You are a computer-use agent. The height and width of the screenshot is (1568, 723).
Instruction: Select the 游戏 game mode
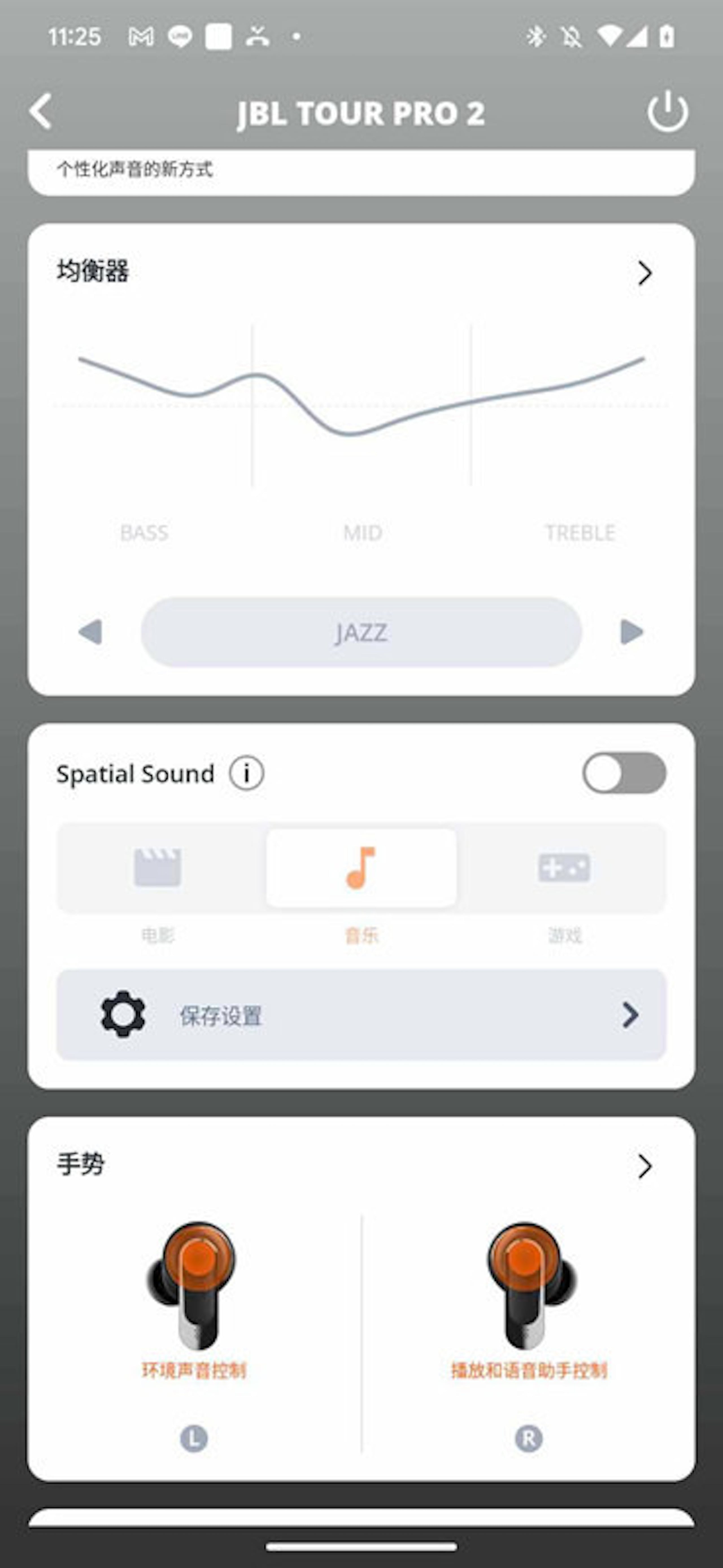tap(564, 868)
